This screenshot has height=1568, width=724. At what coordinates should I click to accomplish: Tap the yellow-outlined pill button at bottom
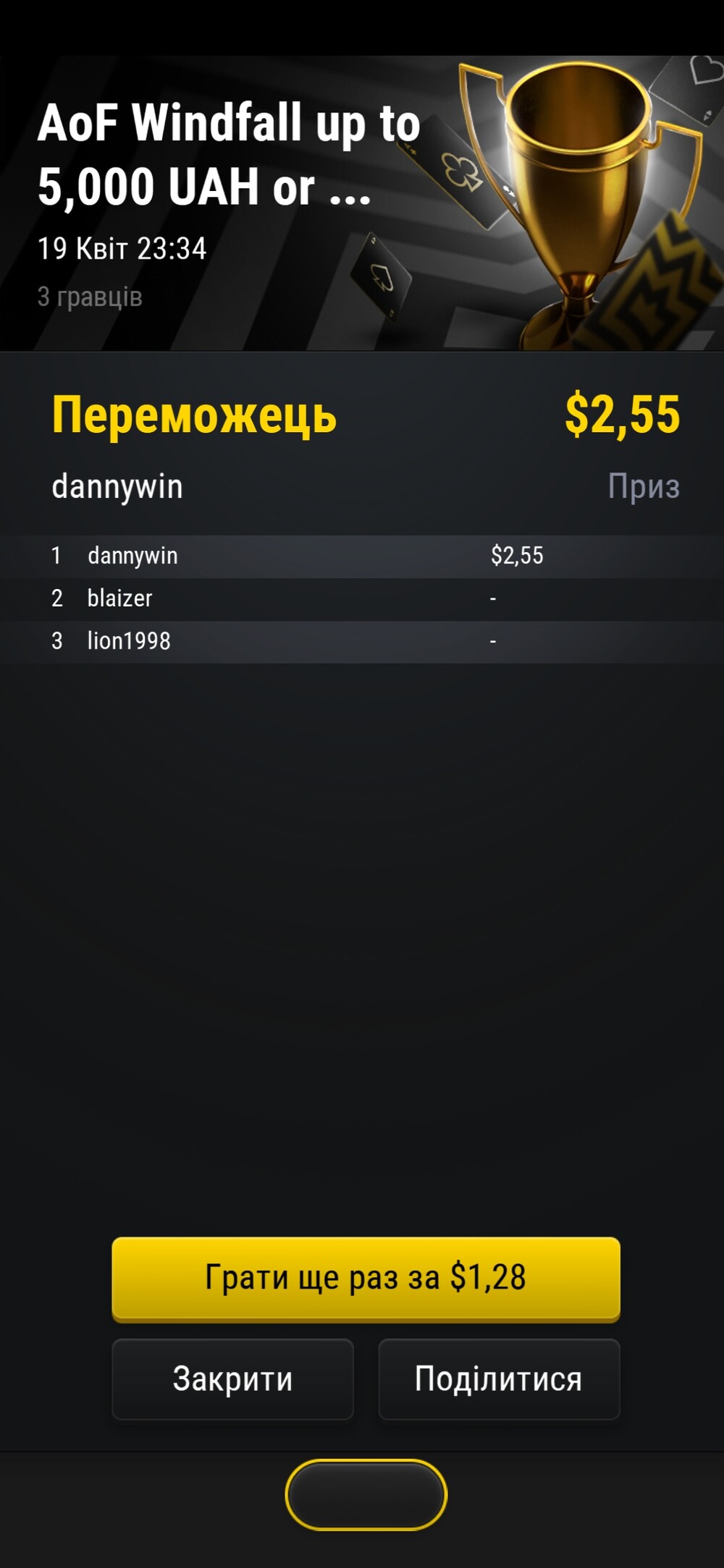click(x=366, y=1494)
